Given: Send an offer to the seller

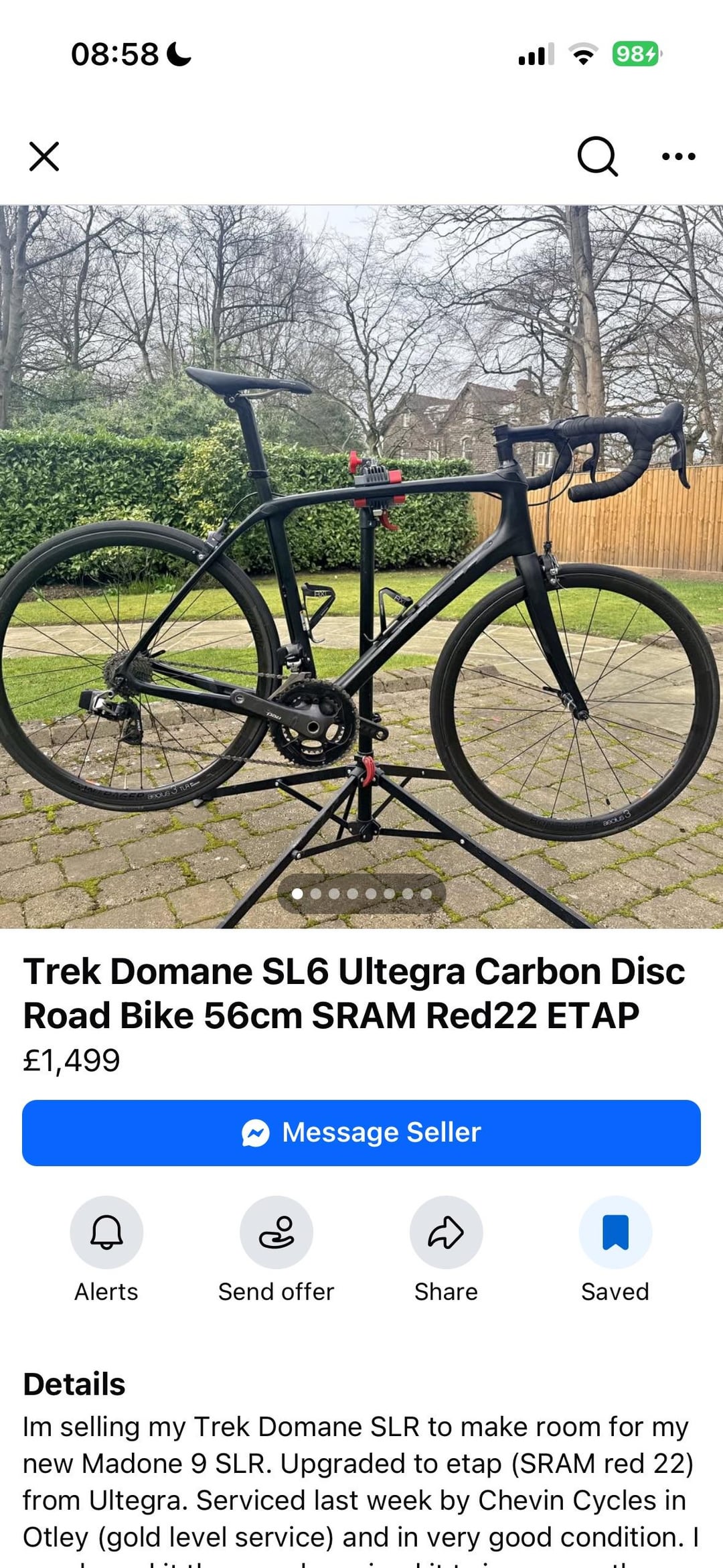Looking at the screenshot, I should coord(276,1232).
